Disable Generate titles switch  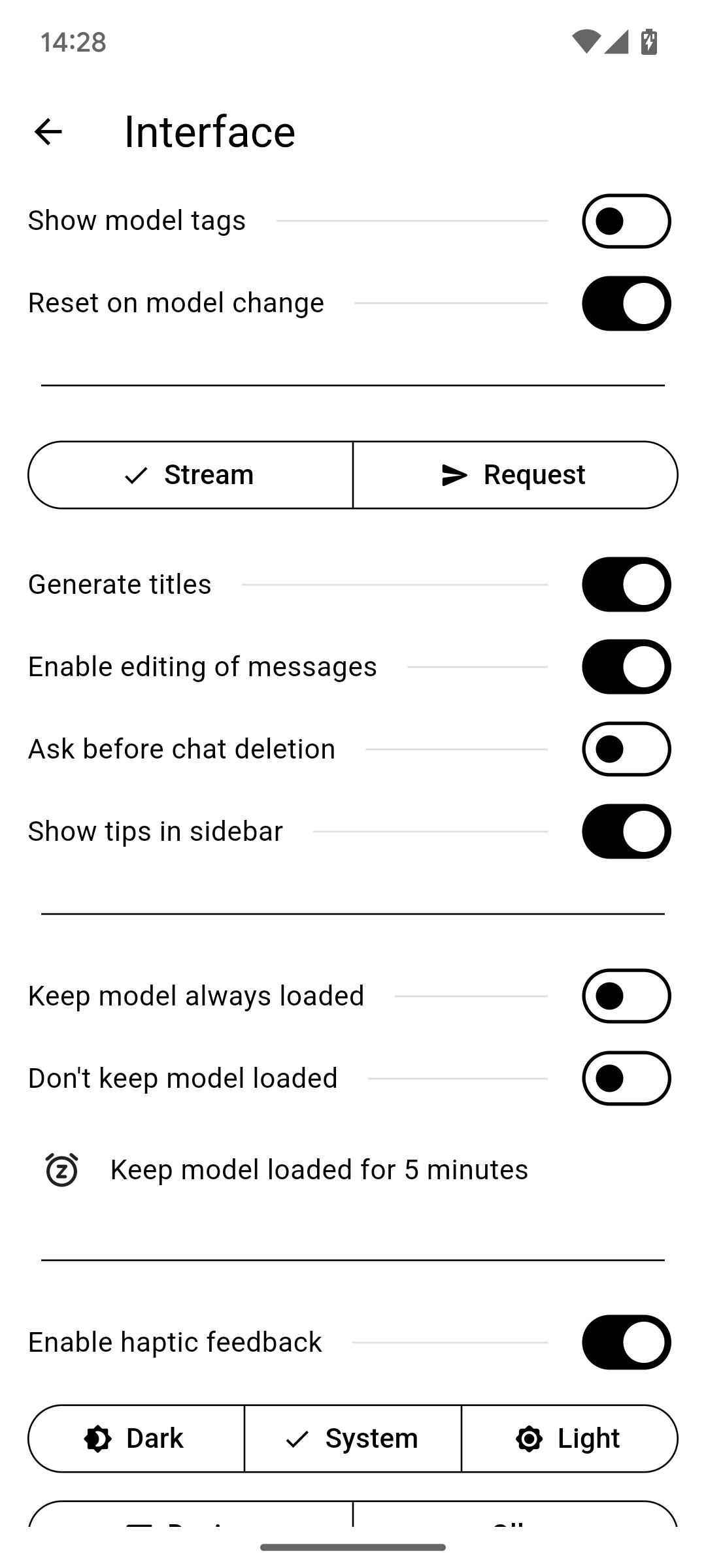[x=626, y=584]
